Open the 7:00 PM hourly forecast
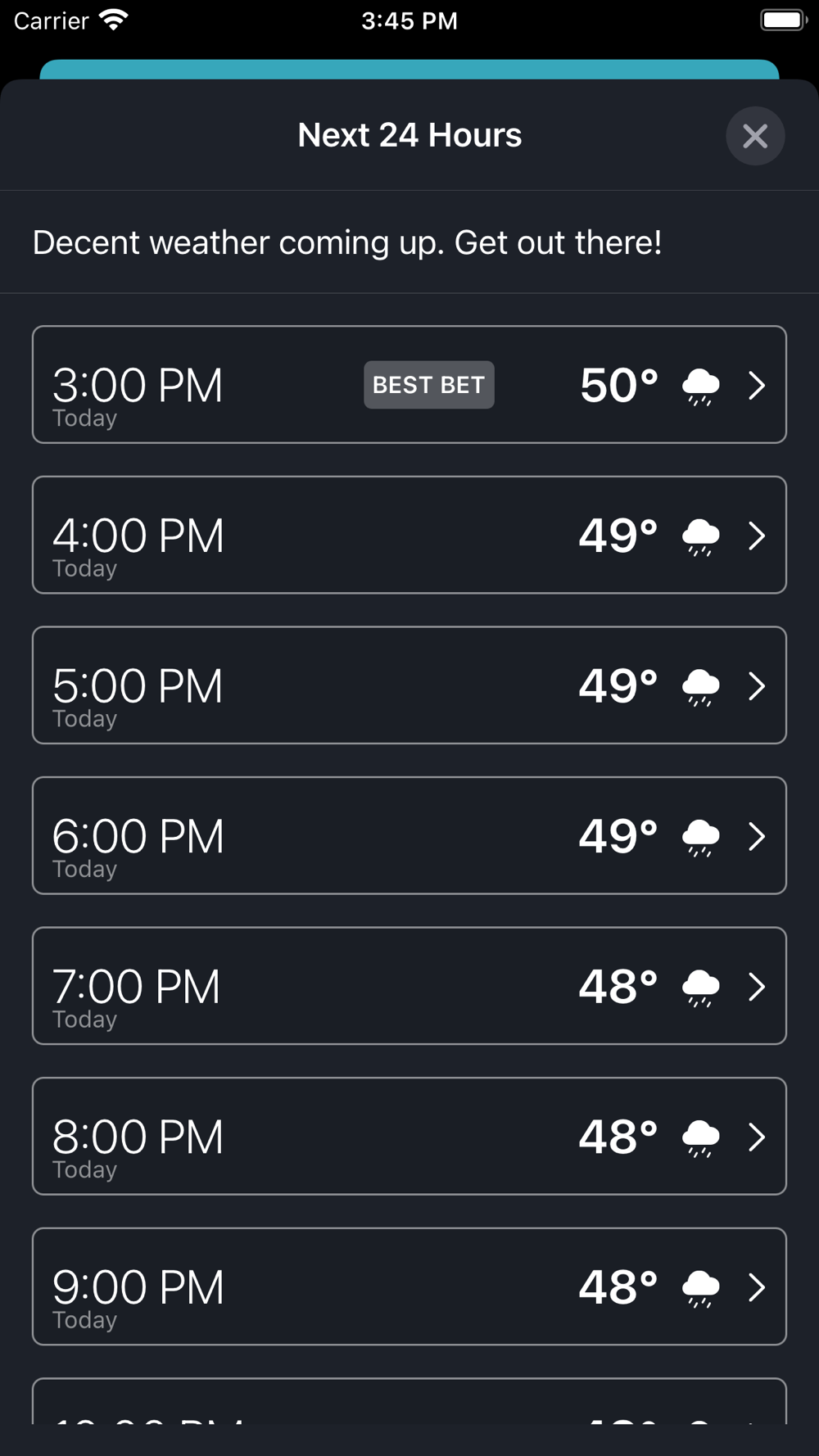 (x=409, y=986)
